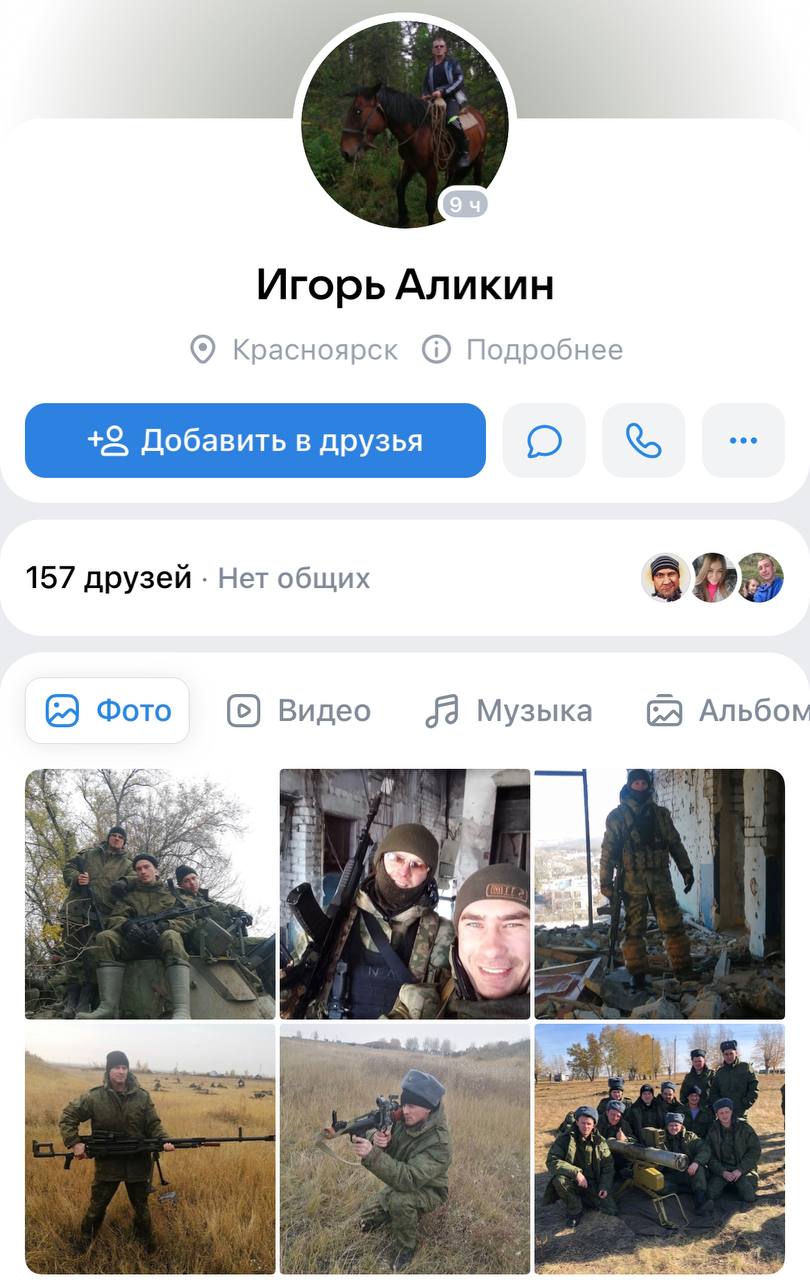
Task: Open photo of kneeling soldier in field
Action: coord(405,1148)
